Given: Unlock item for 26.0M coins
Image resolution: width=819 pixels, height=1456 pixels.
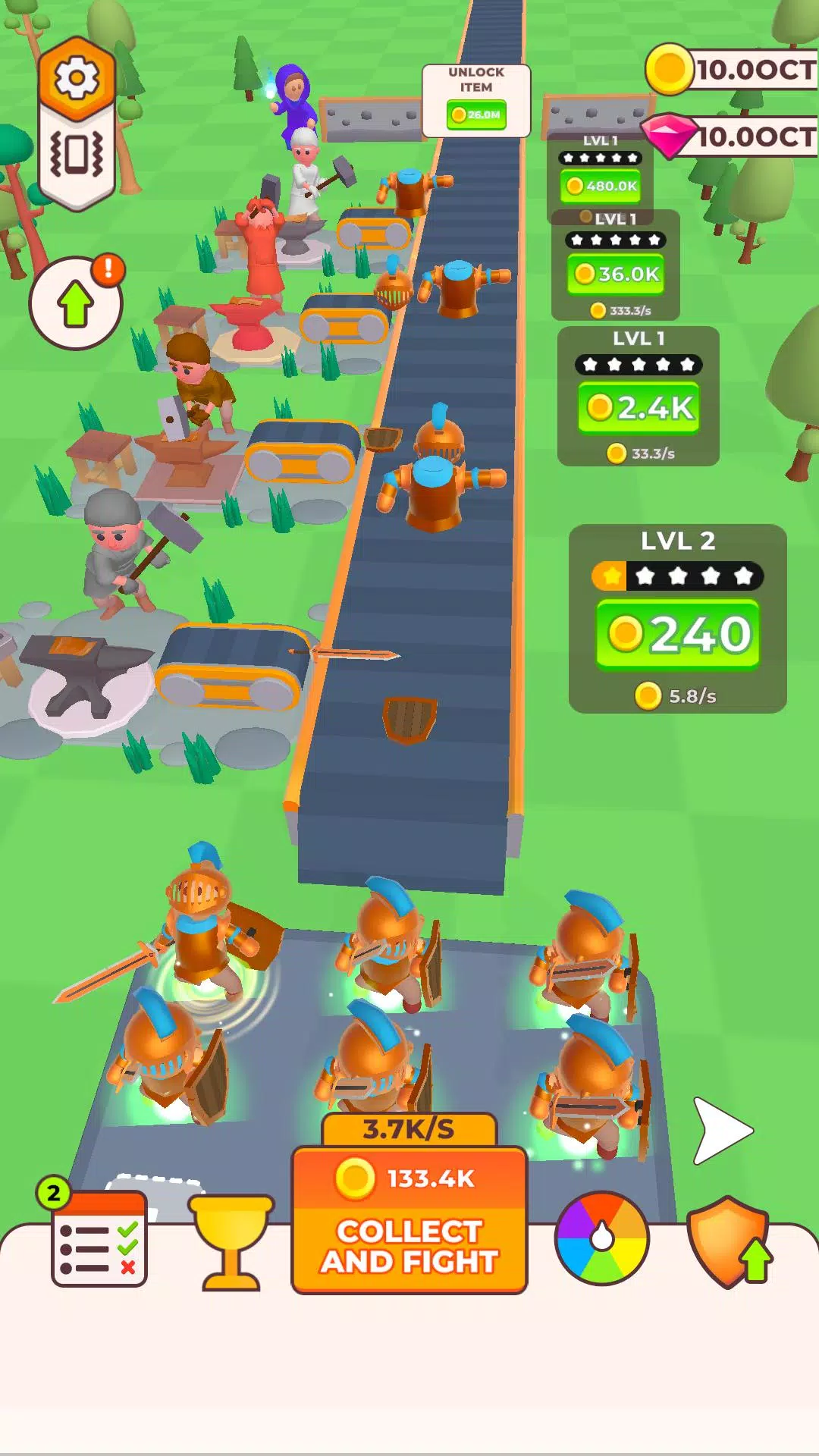Looking at the screenshot, I should pyautogui.click(x=475, y=115).
